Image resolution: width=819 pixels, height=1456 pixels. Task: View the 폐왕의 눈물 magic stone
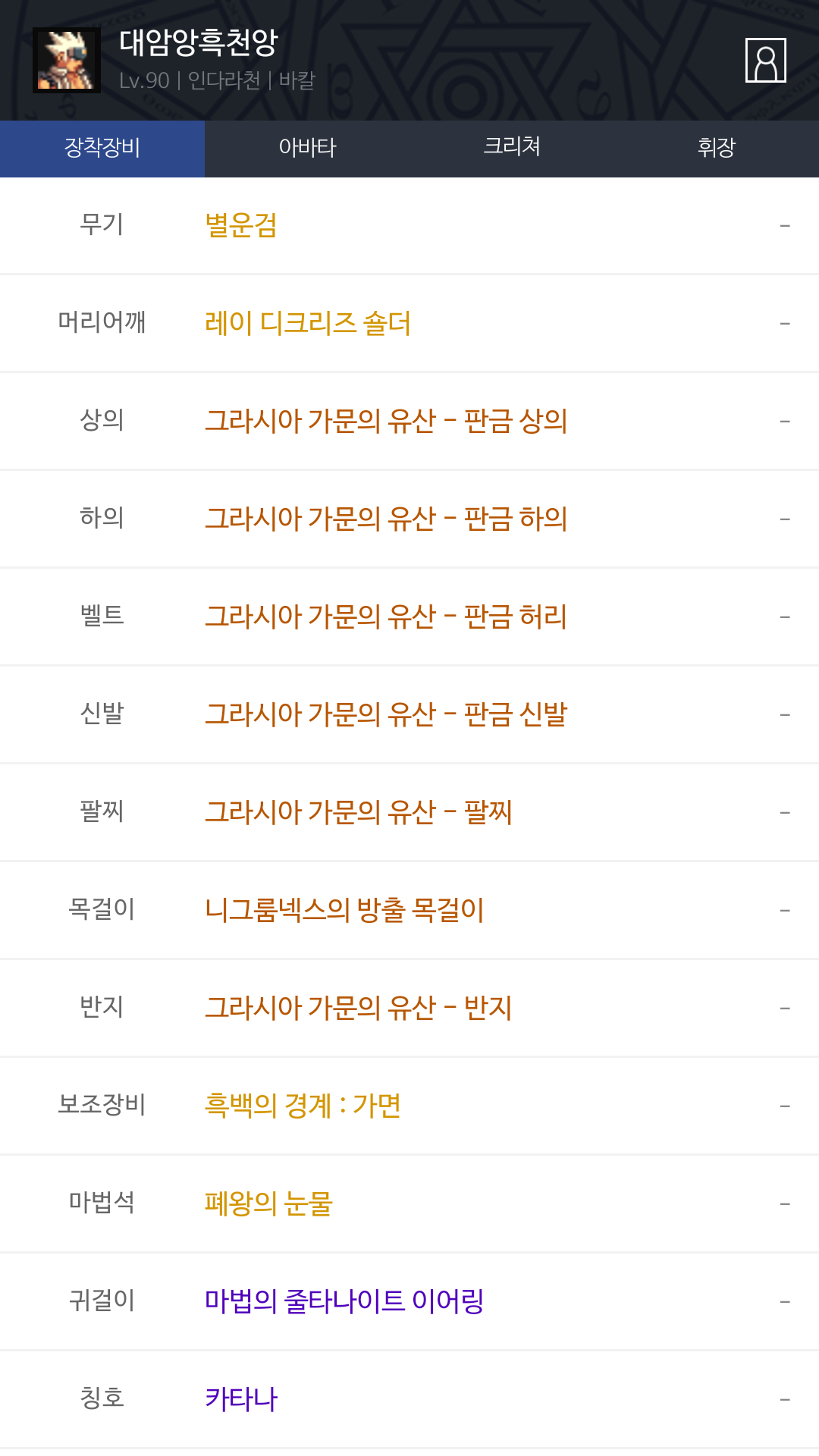tap(268, 1204)
